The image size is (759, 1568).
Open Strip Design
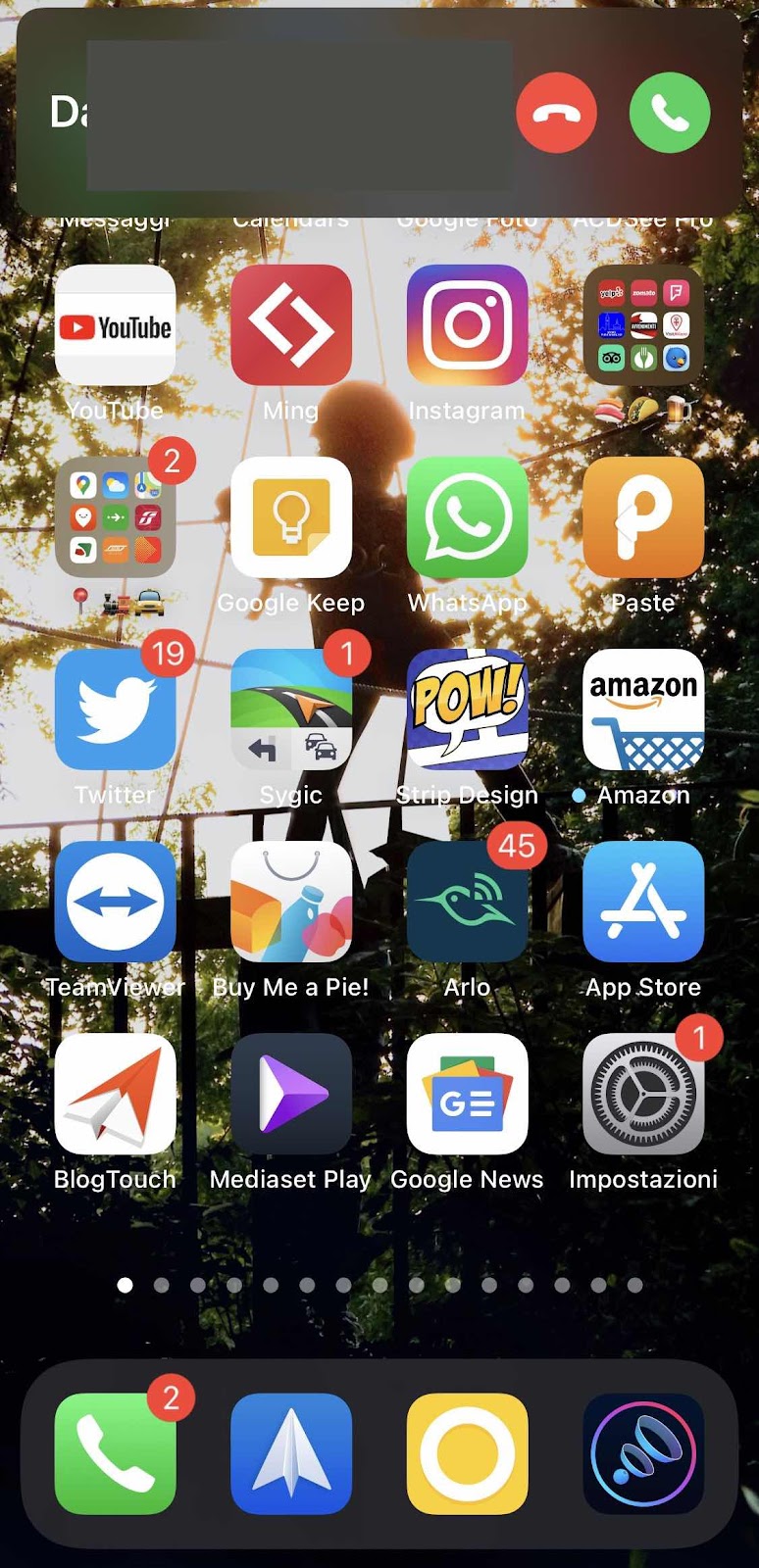[x=467, y=710]
